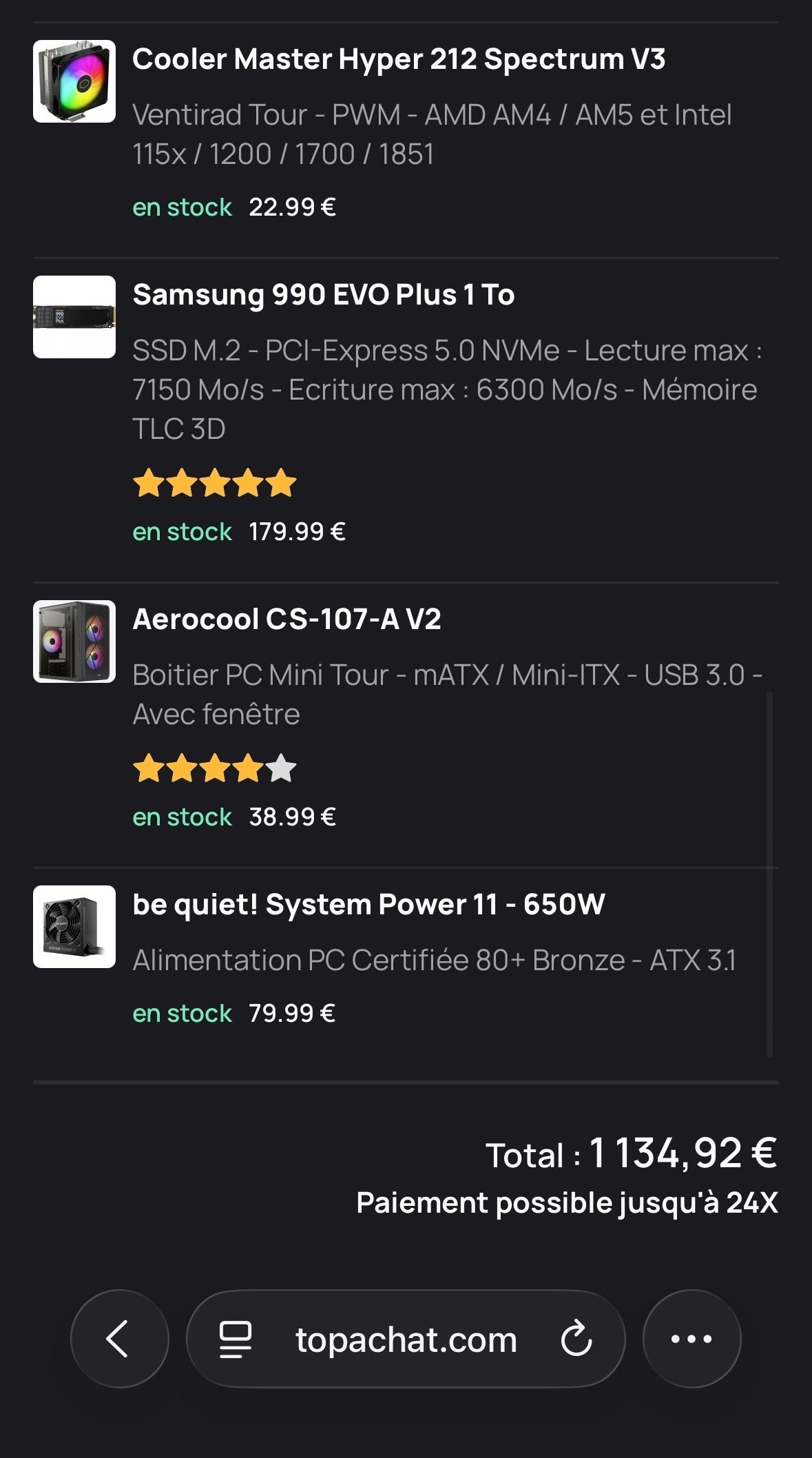Open Cooler Master Hyper 212 Spectrum V3 product

[x=399, y=59]
